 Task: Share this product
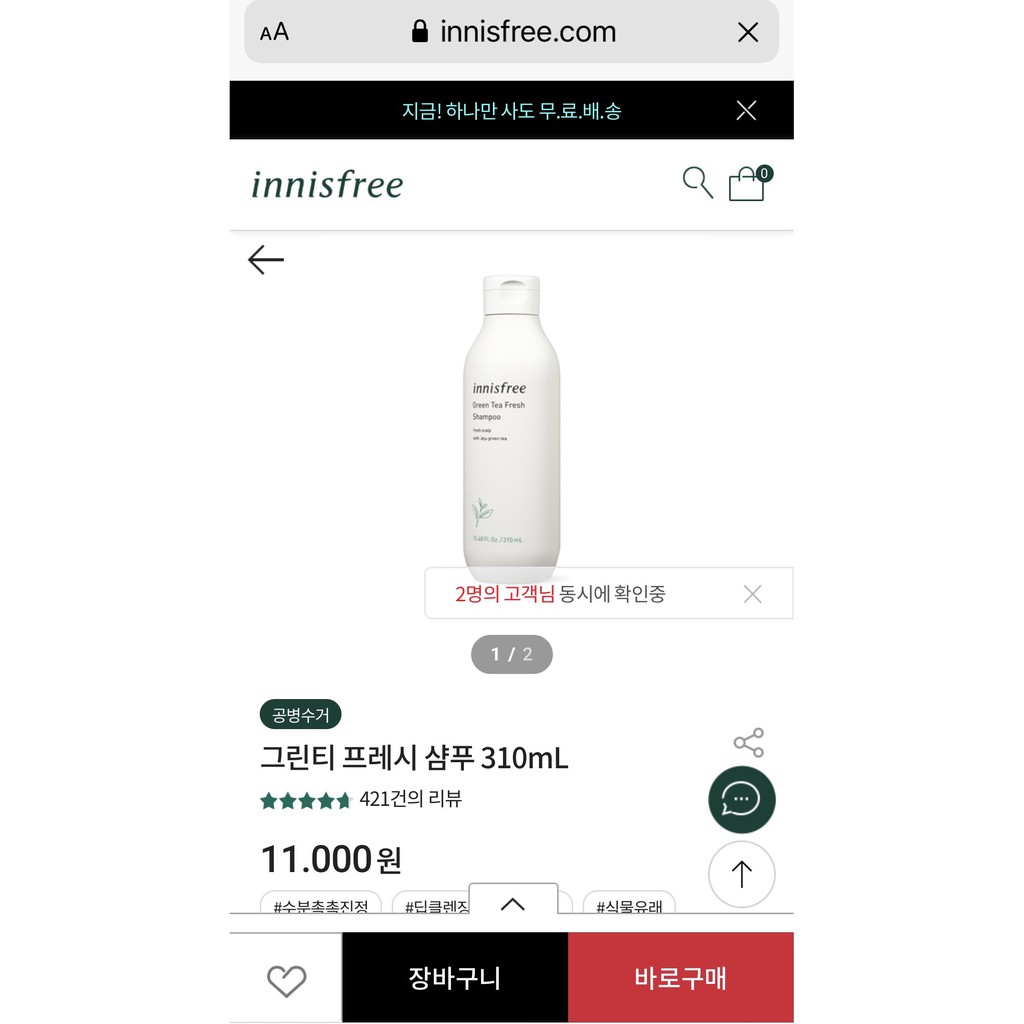click(748, 743)
